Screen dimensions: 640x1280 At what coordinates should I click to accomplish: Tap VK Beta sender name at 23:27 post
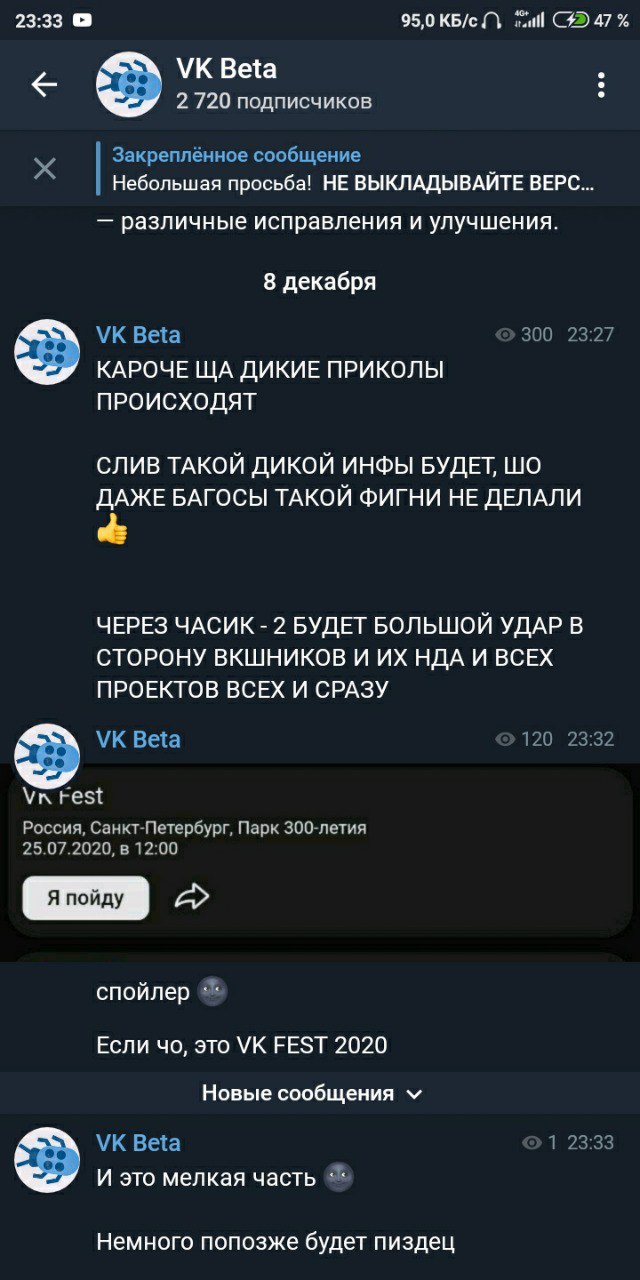click(x=138, y=335)
